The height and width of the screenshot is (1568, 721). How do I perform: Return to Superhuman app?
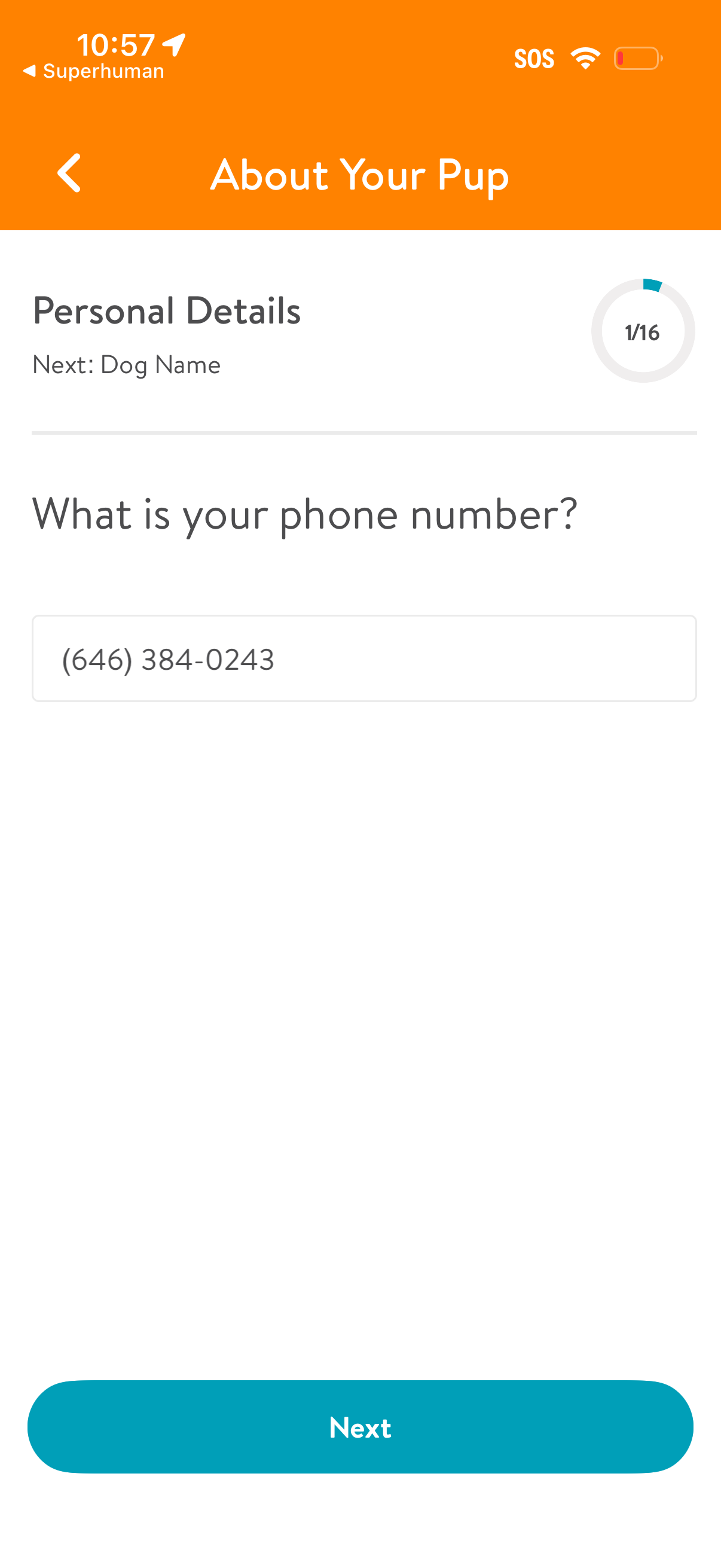94,72
